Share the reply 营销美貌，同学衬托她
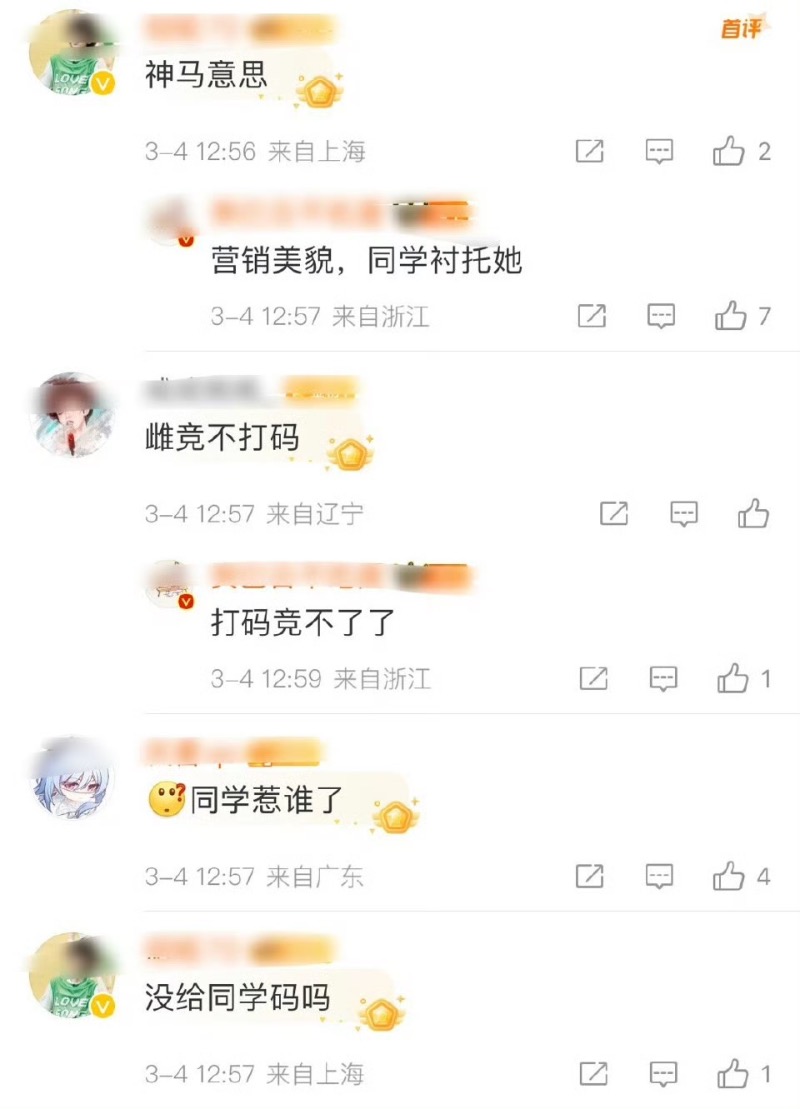 pyautogui.click(x=592, y=317)
